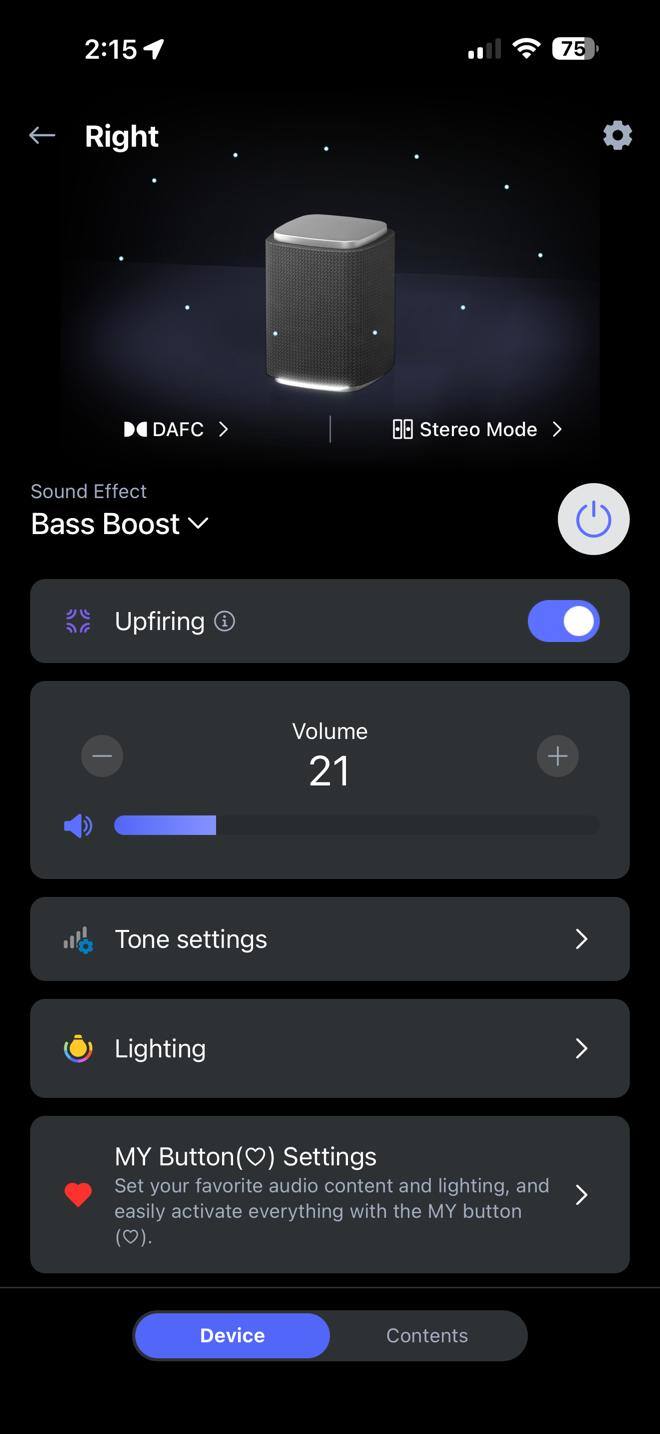Open Stereo Mode settings
The image size is (660, 1434).
(478, 429)
